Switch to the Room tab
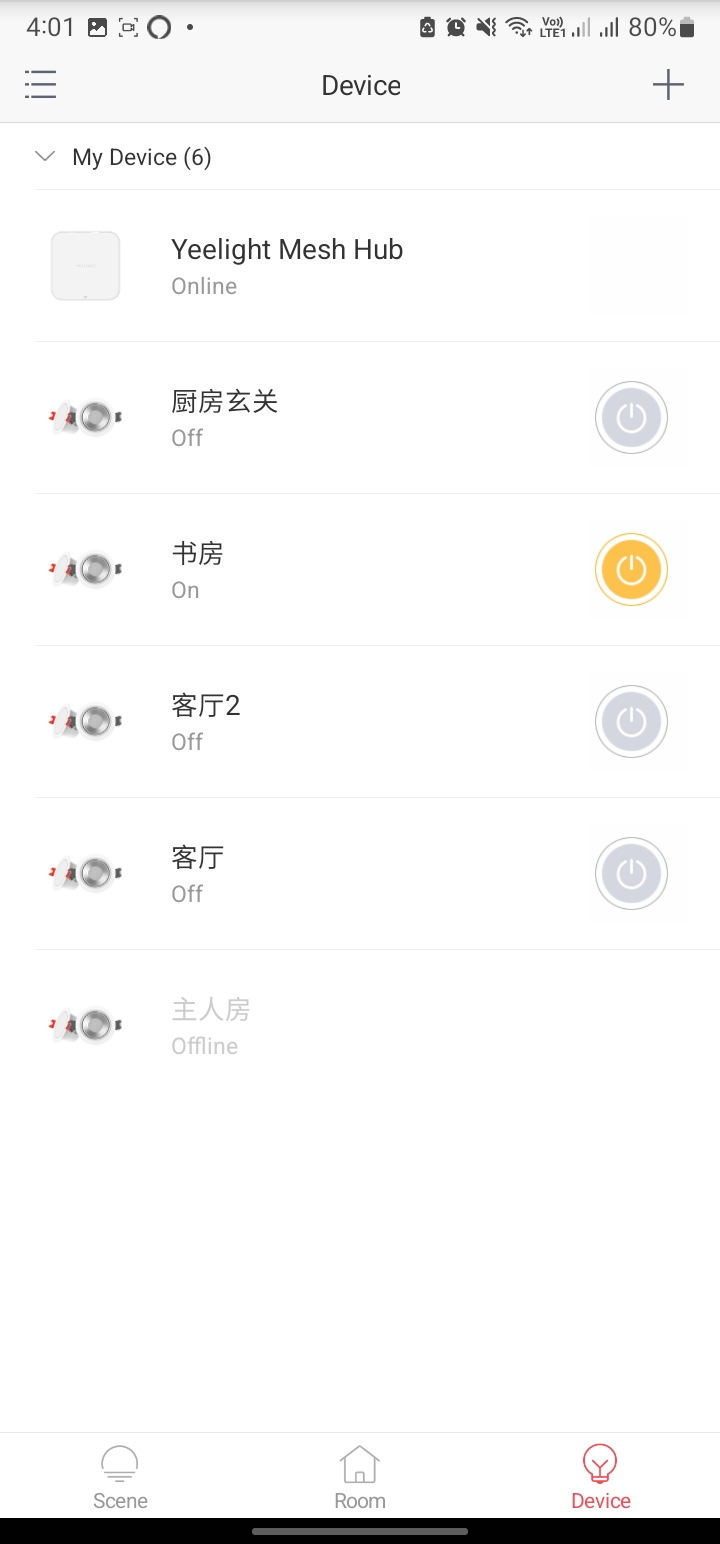Viewport: 720px width, 1544px height. (x=360, y=1478)
